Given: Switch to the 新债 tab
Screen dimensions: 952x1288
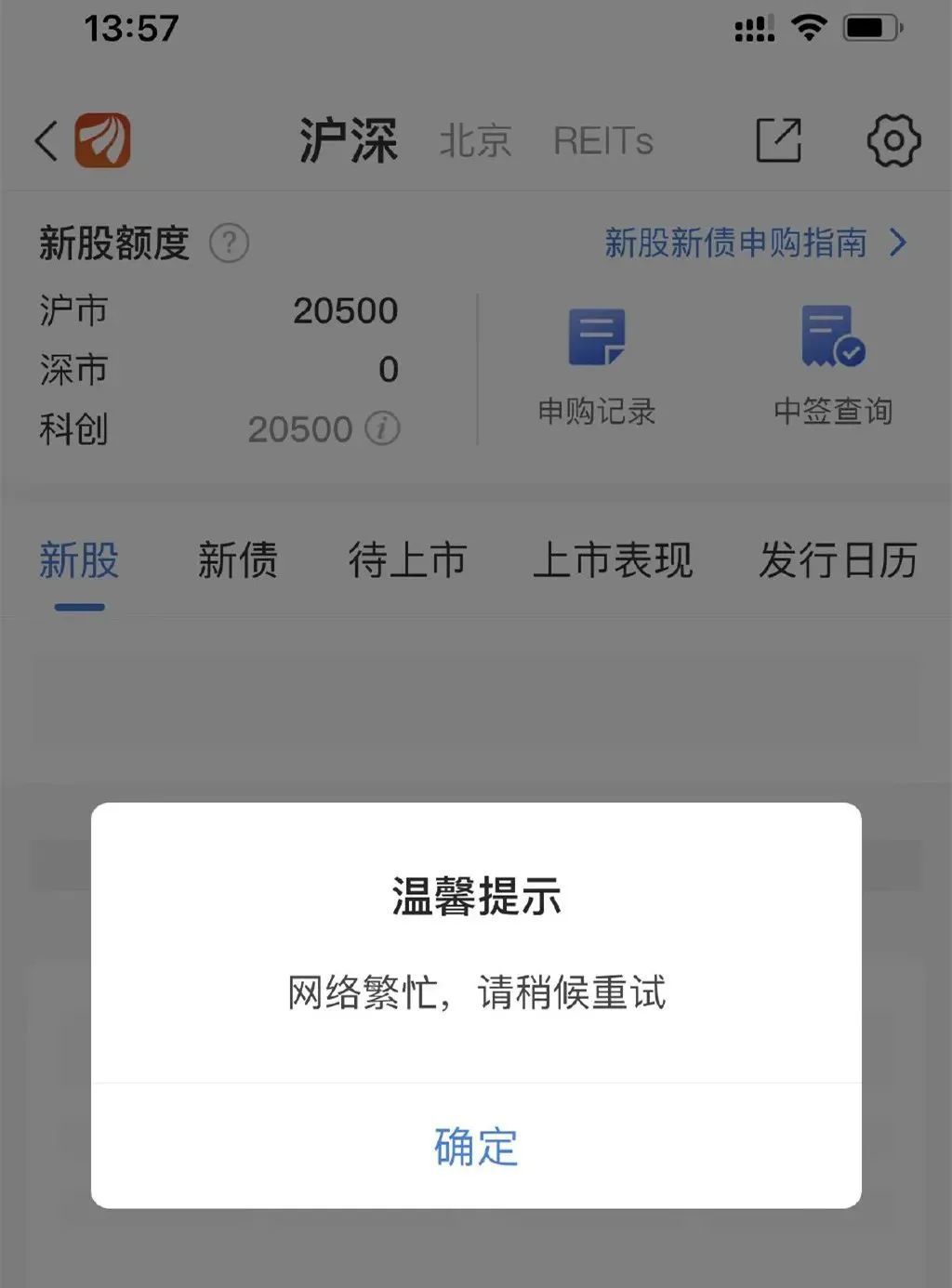Looking at the screenshot, I should pos(237,560).
